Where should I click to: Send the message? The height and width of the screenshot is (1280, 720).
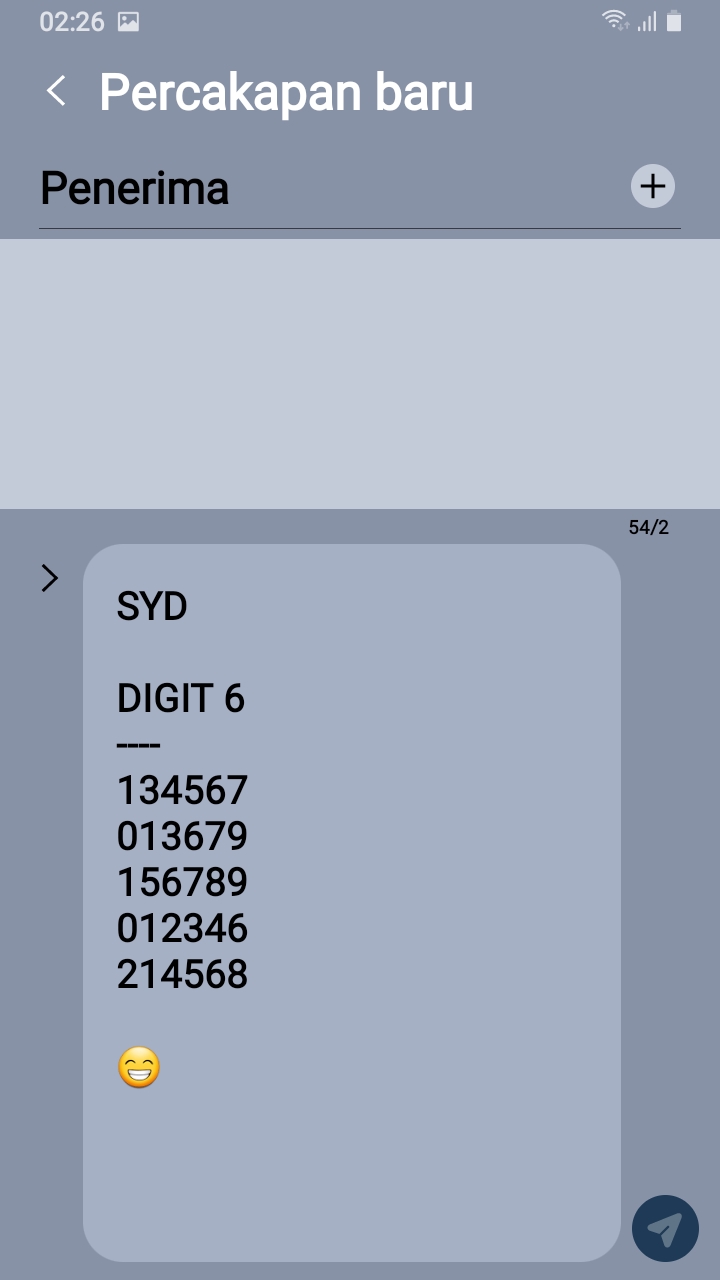pos(665,1228)
